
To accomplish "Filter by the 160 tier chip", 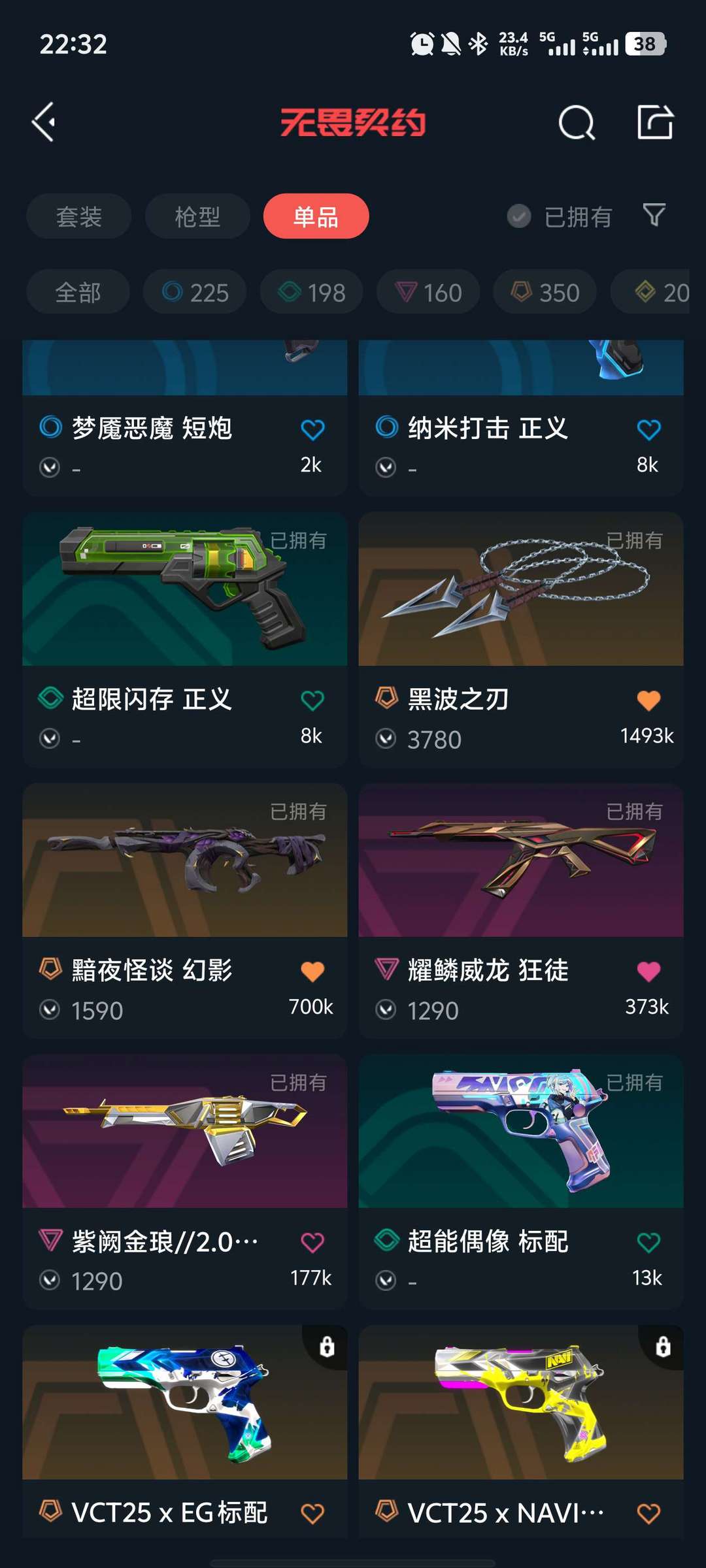I will point(428,292).
